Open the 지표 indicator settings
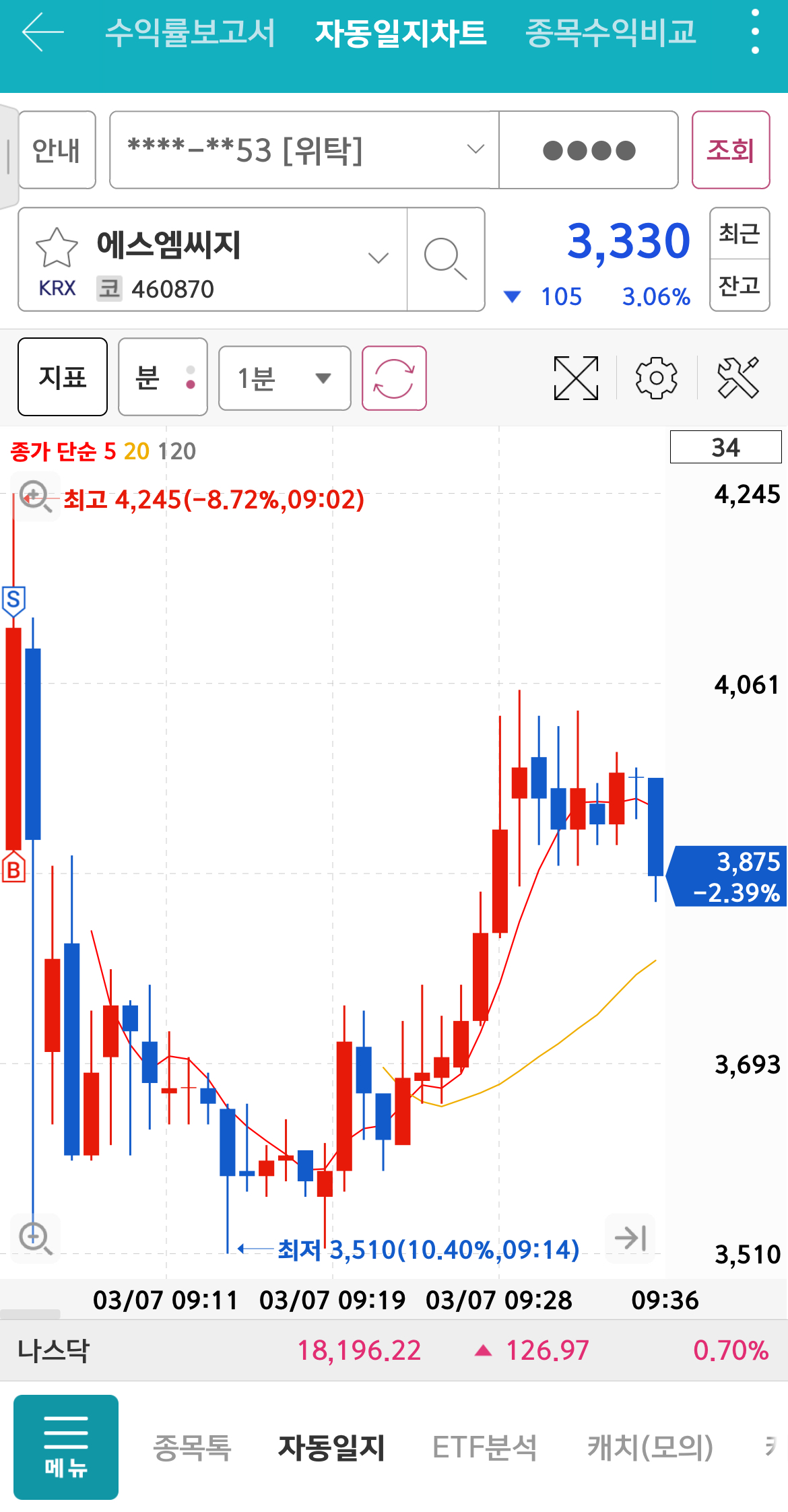Image resolution: width=788 pixels, height=1512 pixels. coord(63,377)
